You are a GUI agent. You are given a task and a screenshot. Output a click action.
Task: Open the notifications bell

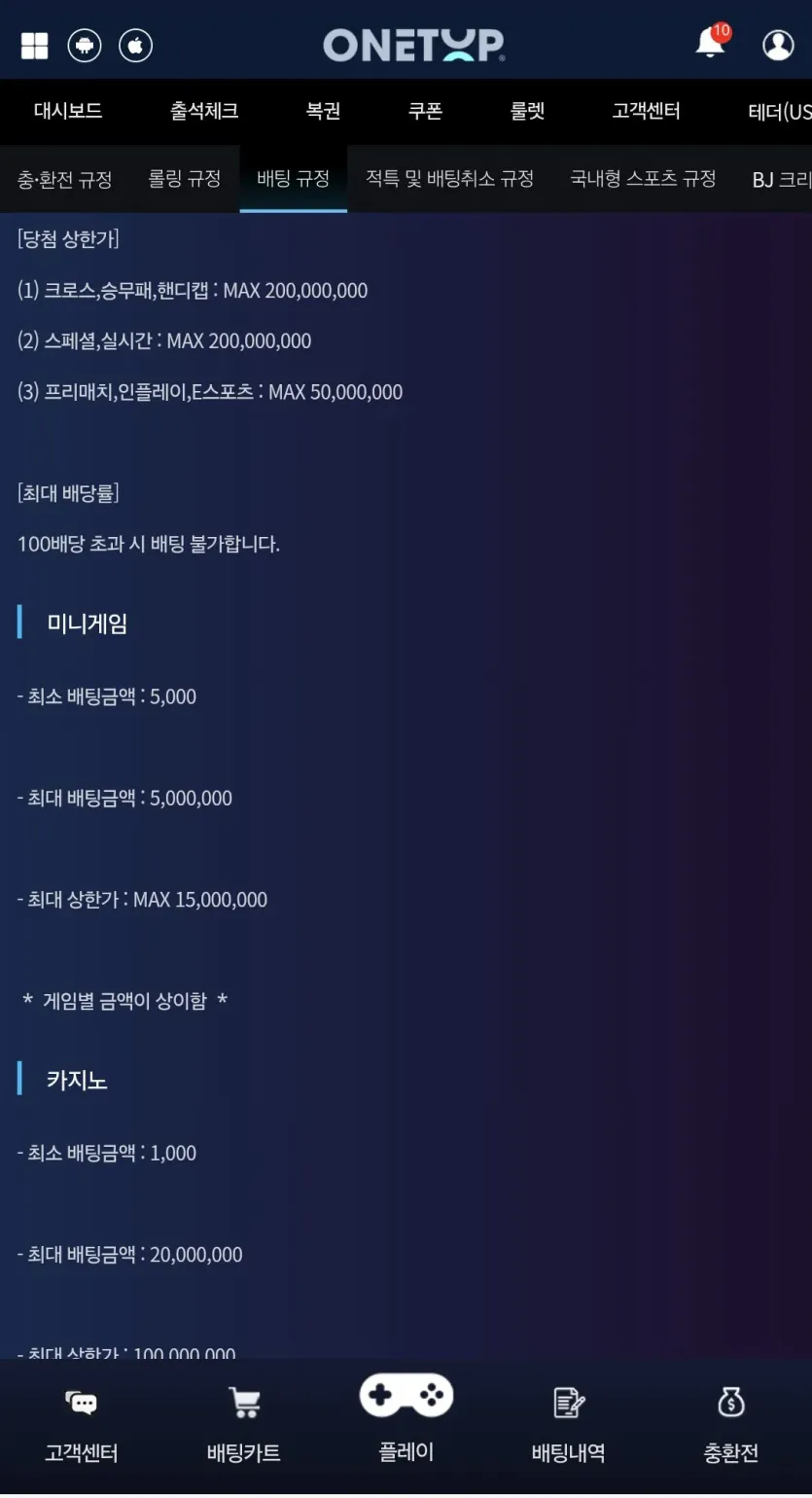tap(712, 43)
